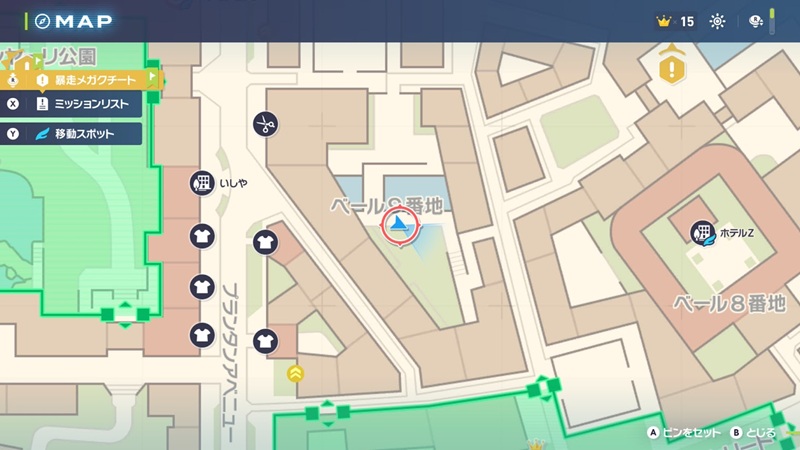Open ミッションリスト mission list
This screenshot has height=450, width=800.
click(80, 104)
